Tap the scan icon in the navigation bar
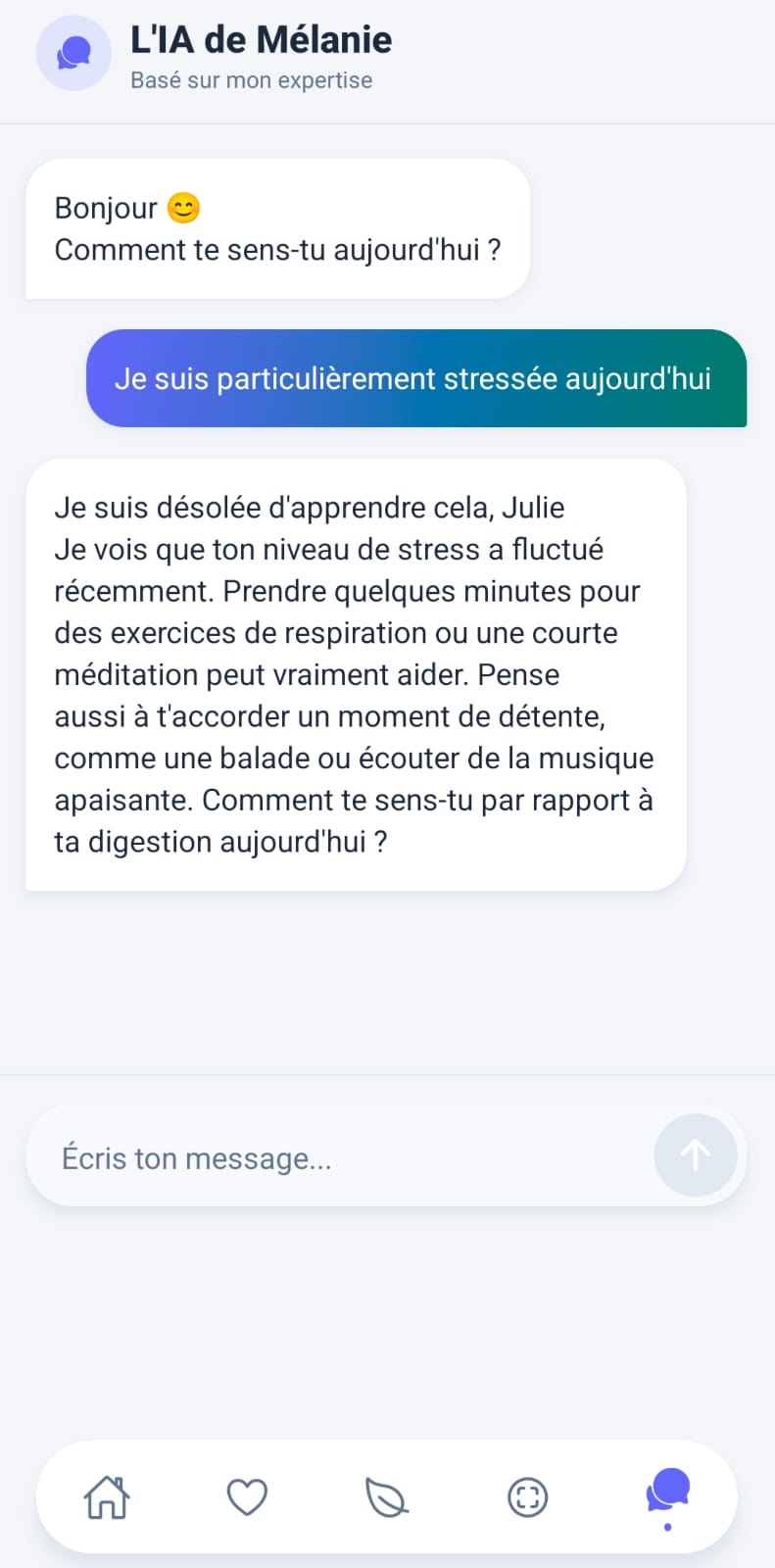Image resolution: width=775 pixels, height=1568 pixels. click(x=528, y=1496)
